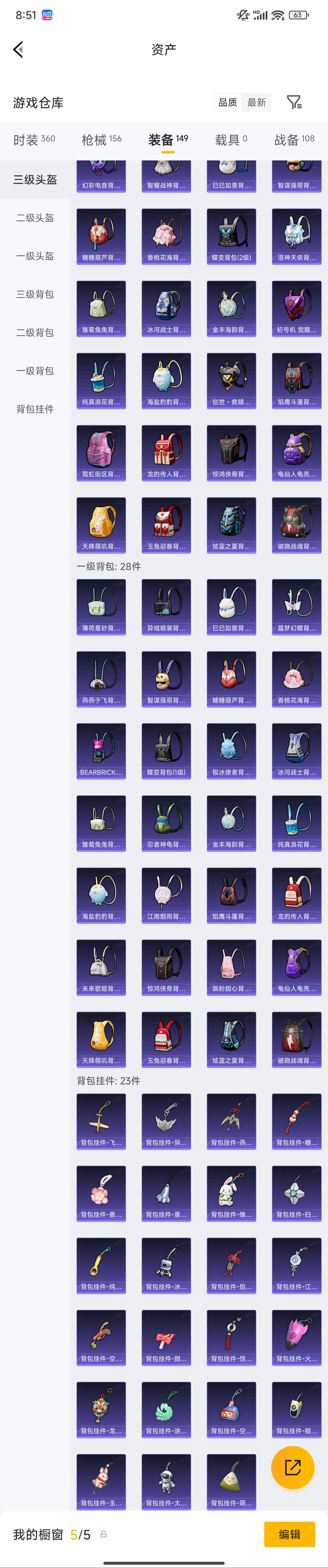Screen dimensions: 328x1568
Task: Select 一级头盔 in the side list
Action: point(35,256)
